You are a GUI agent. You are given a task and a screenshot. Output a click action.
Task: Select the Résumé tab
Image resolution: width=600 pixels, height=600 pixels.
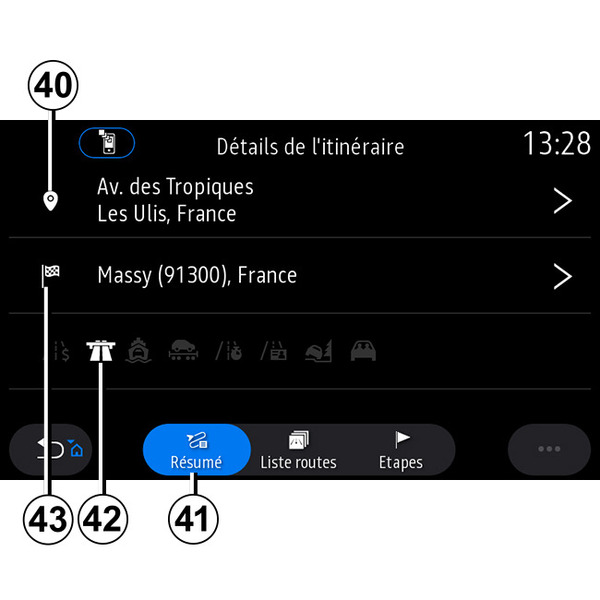coord(197,449)
